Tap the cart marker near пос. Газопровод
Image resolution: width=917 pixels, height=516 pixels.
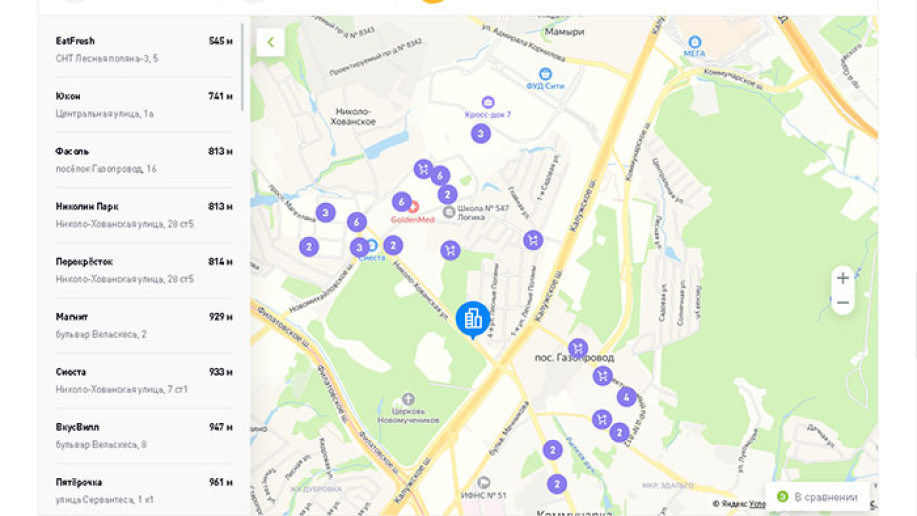577,349
